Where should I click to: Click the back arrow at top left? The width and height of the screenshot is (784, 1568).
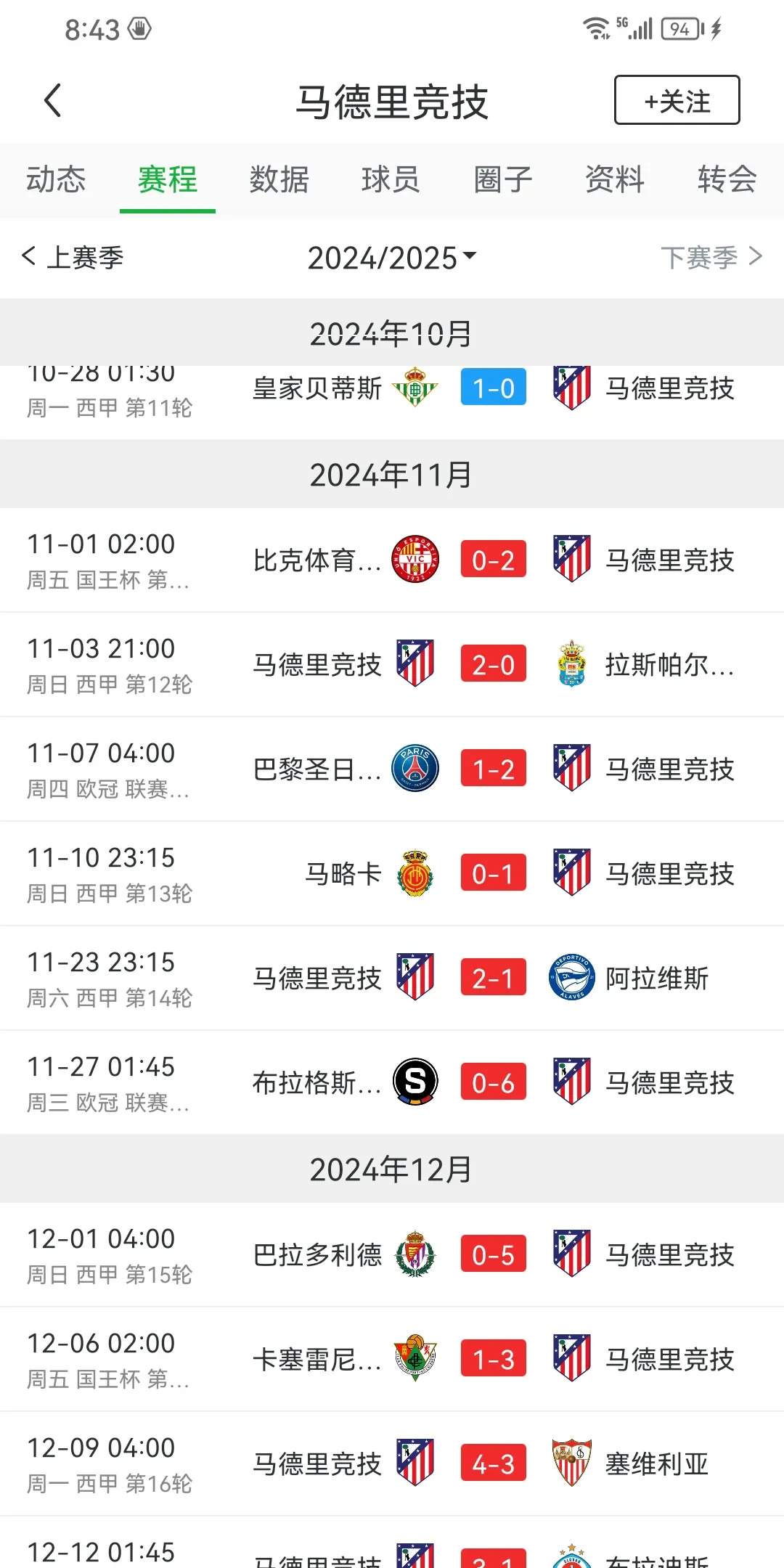(52, 100)
